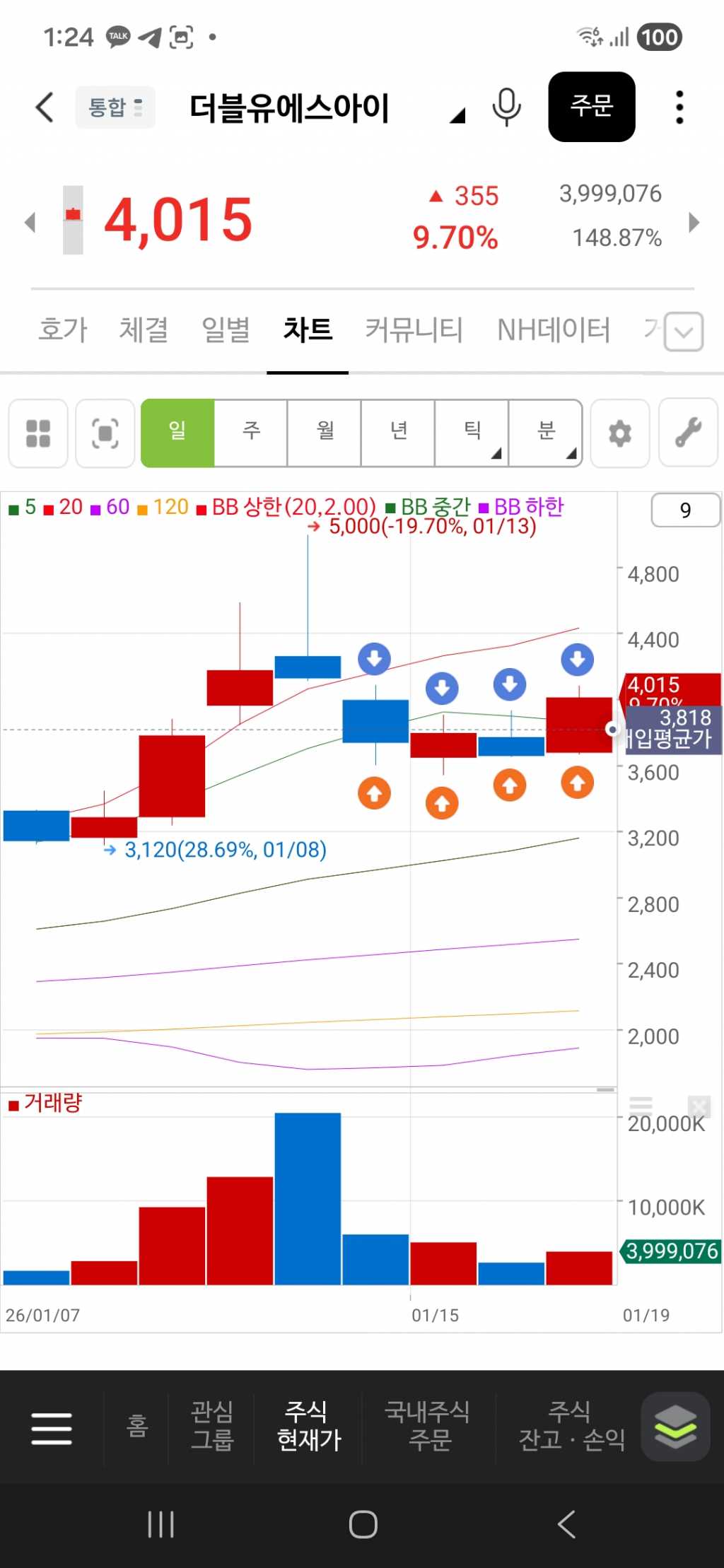Start voice search with the microphone
This screenshot has width=724, height=1568.
point(506,107)
